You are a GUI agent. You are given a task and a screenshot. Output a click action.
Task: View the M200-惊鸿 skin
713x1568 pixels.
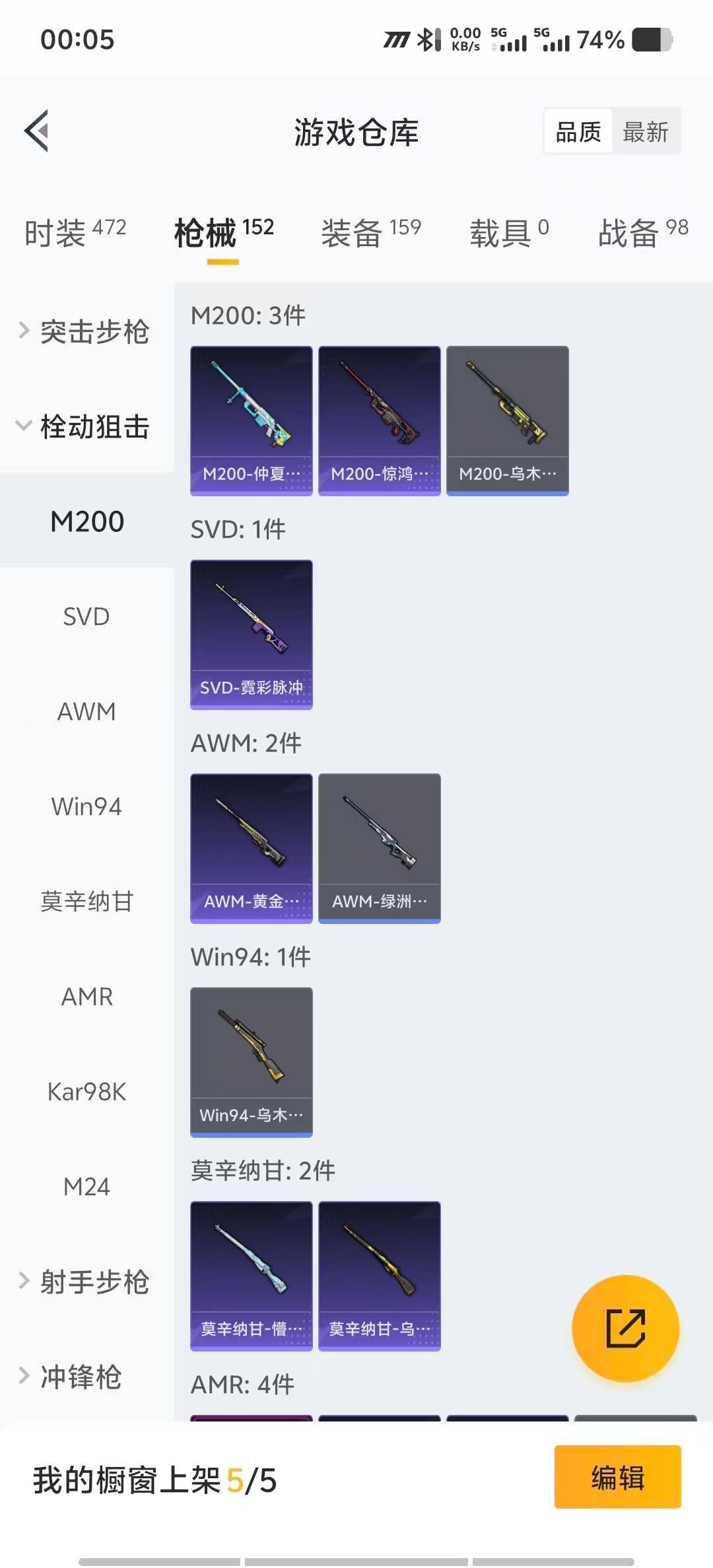pos(379,420)
